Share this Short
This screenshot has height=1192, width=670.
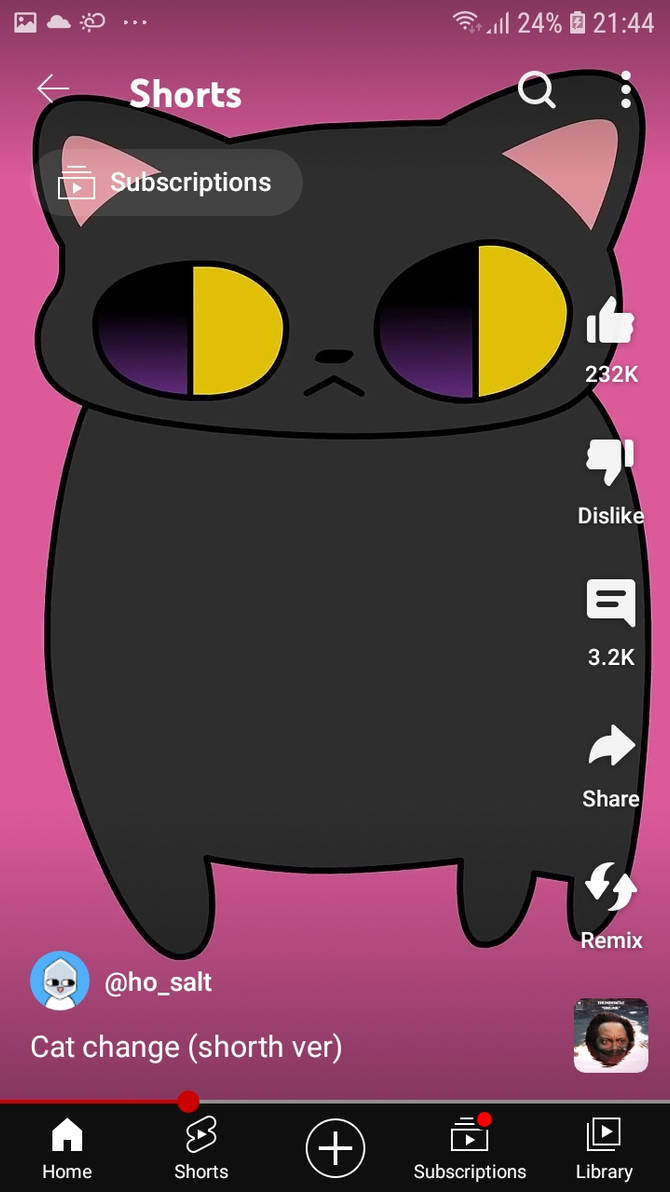[x=610, y=747]
